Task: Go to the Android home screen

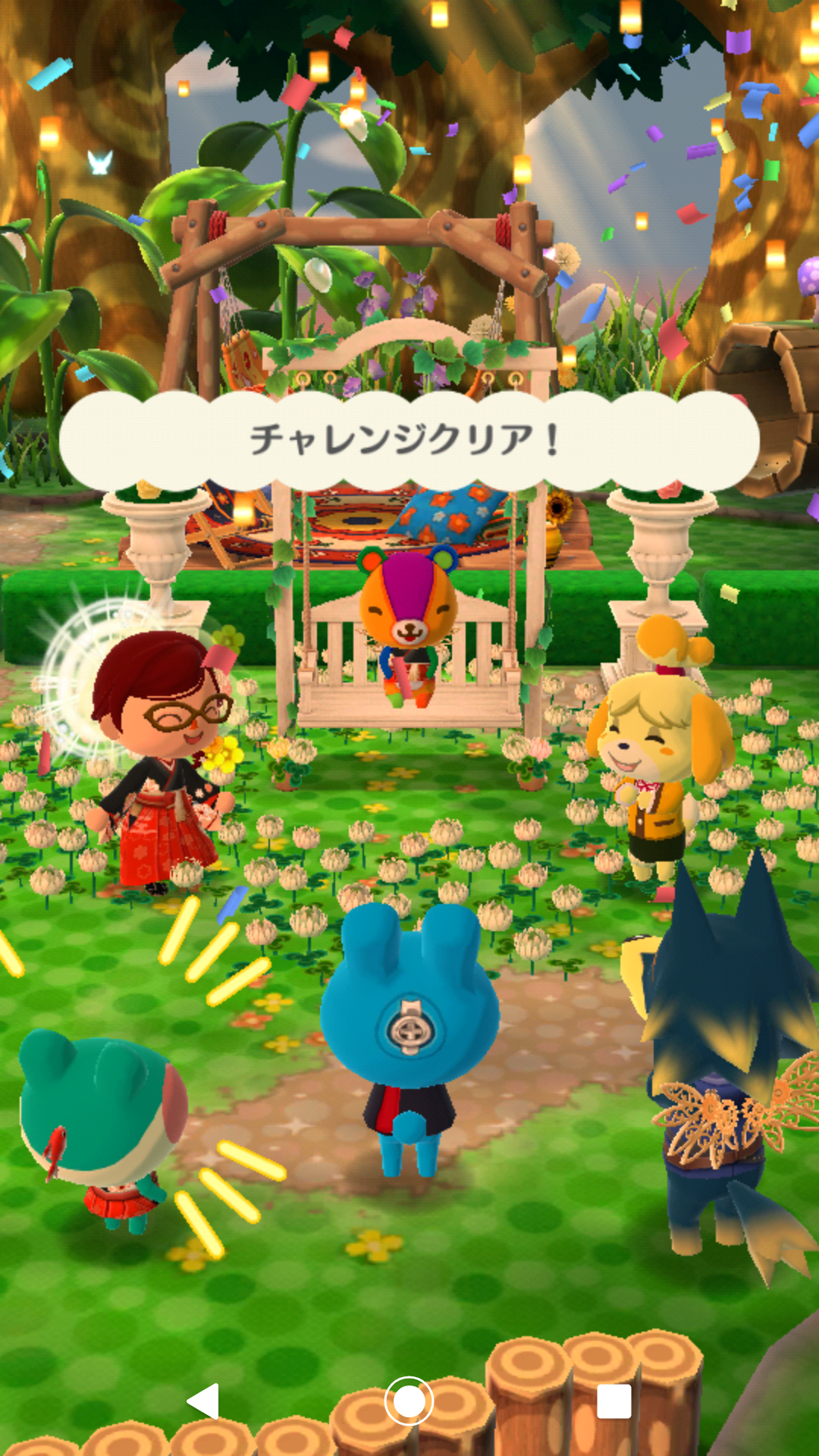Action: [409, 1401]
